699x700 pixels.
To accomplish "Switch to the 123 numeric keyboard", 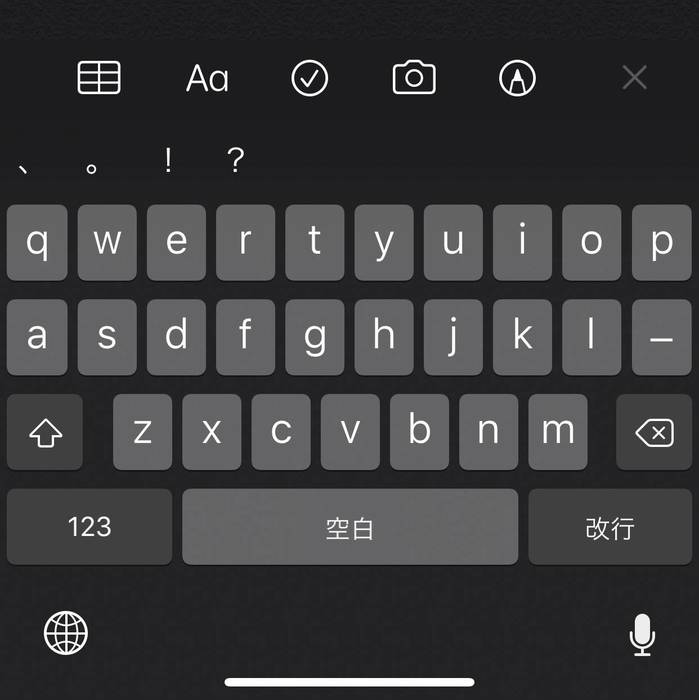I will (x=89, y=527).
